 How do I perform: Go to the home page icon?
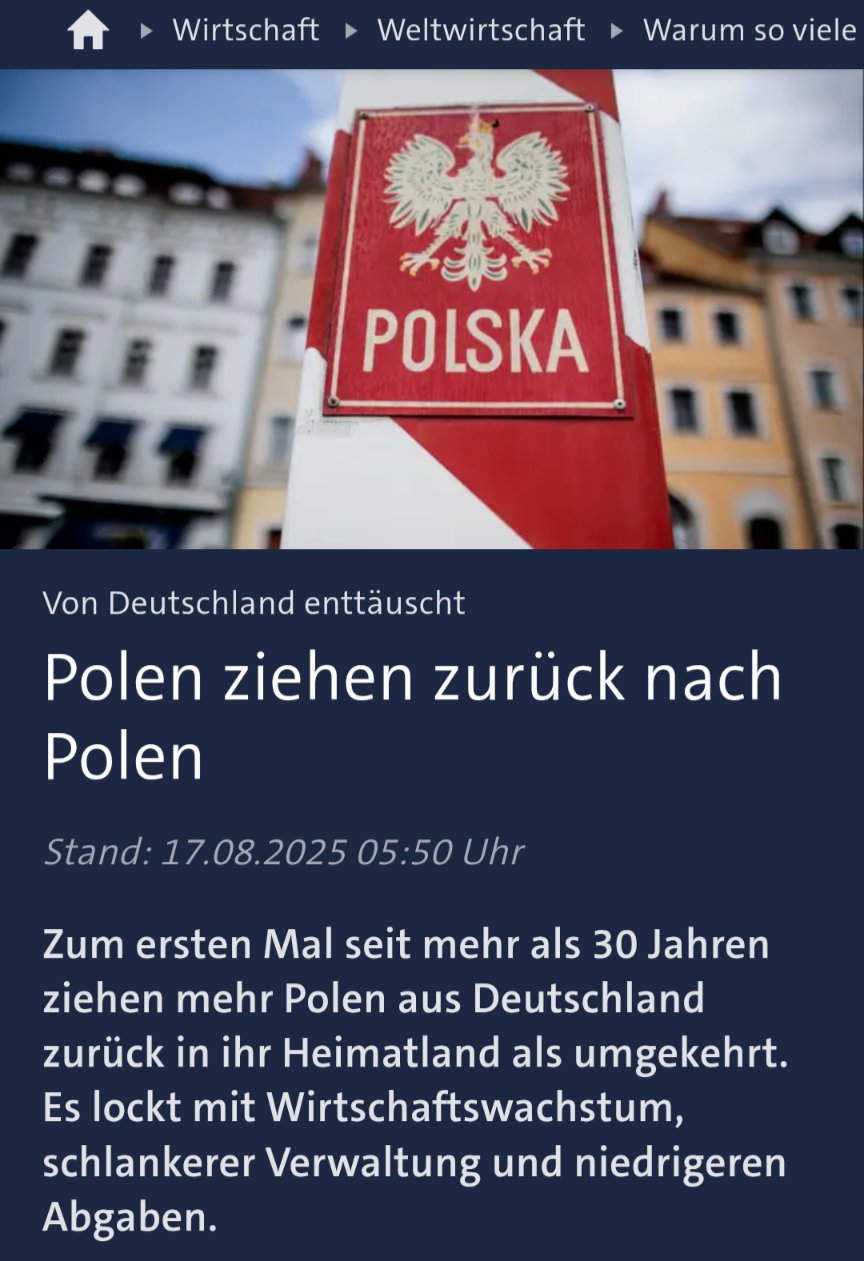pyautogui.click(x=88, y=31)
